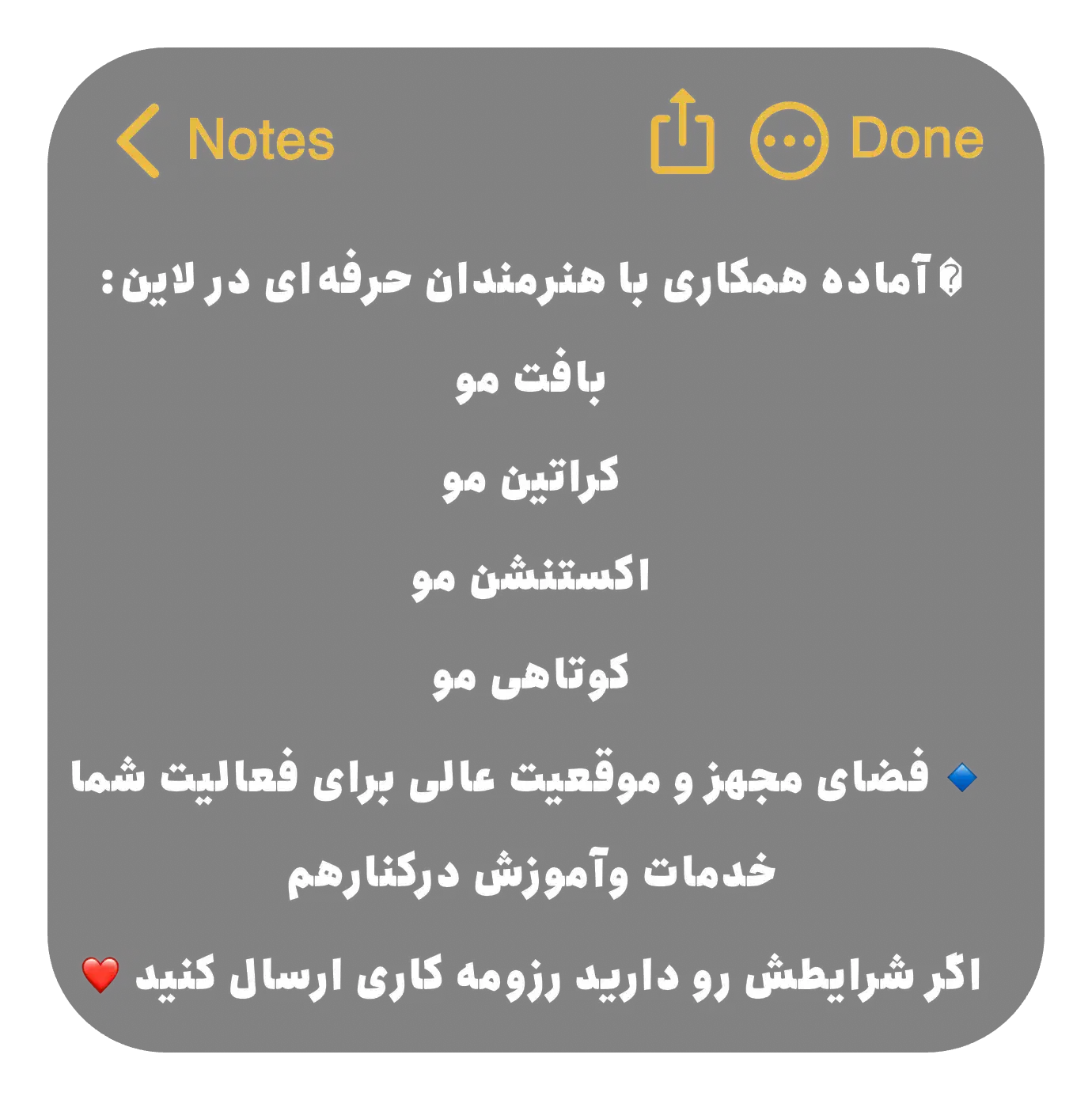Screen dimensions: 1092x1100
Task: Share this note
Action: point(682,135)
